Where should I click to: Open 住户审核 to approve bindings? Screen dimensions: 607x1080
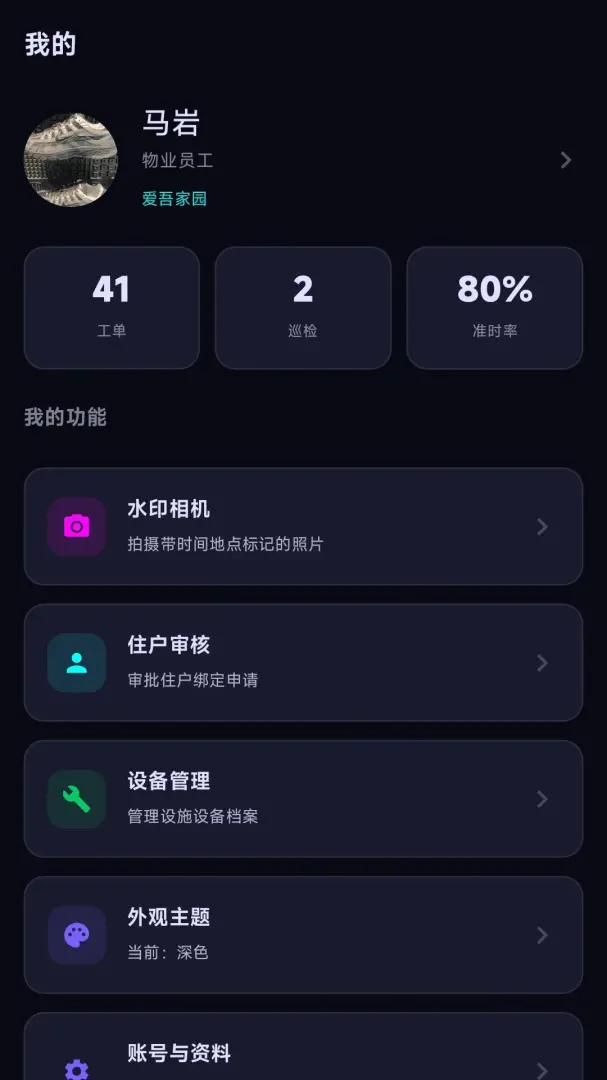(x=303, y=663)
